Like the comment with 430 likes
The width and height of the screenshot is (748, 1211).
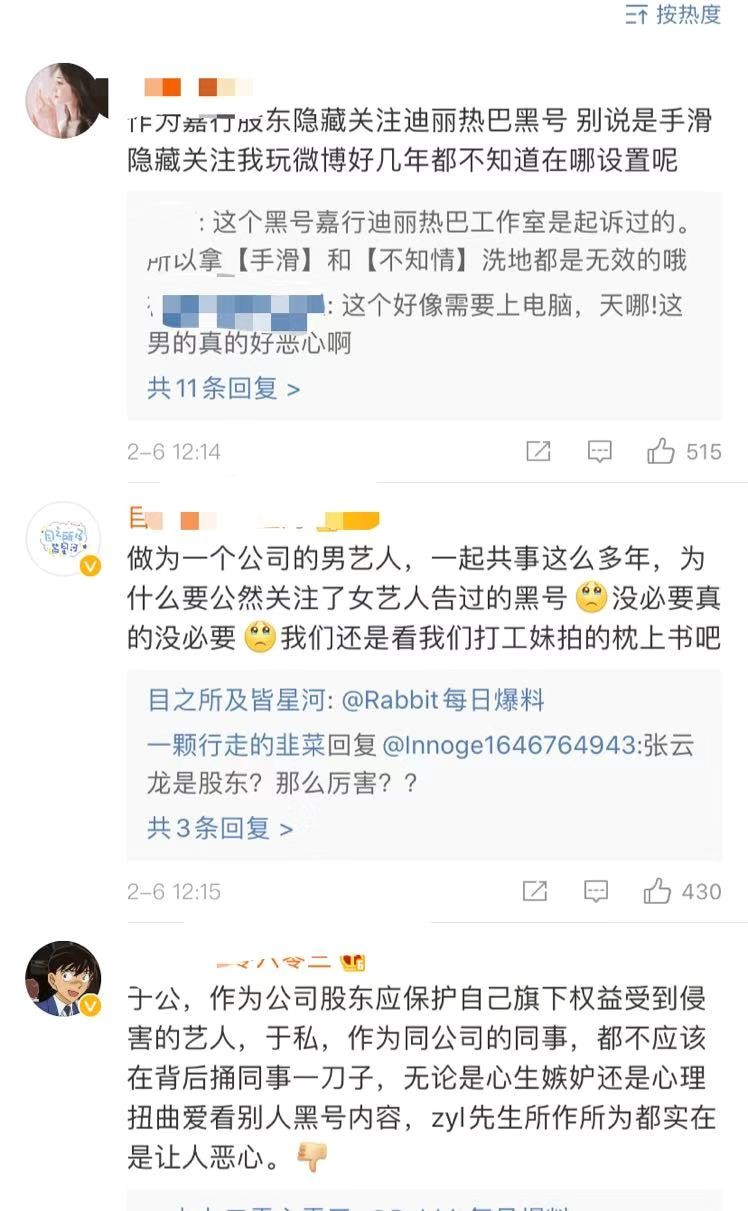tap(657, 891)
